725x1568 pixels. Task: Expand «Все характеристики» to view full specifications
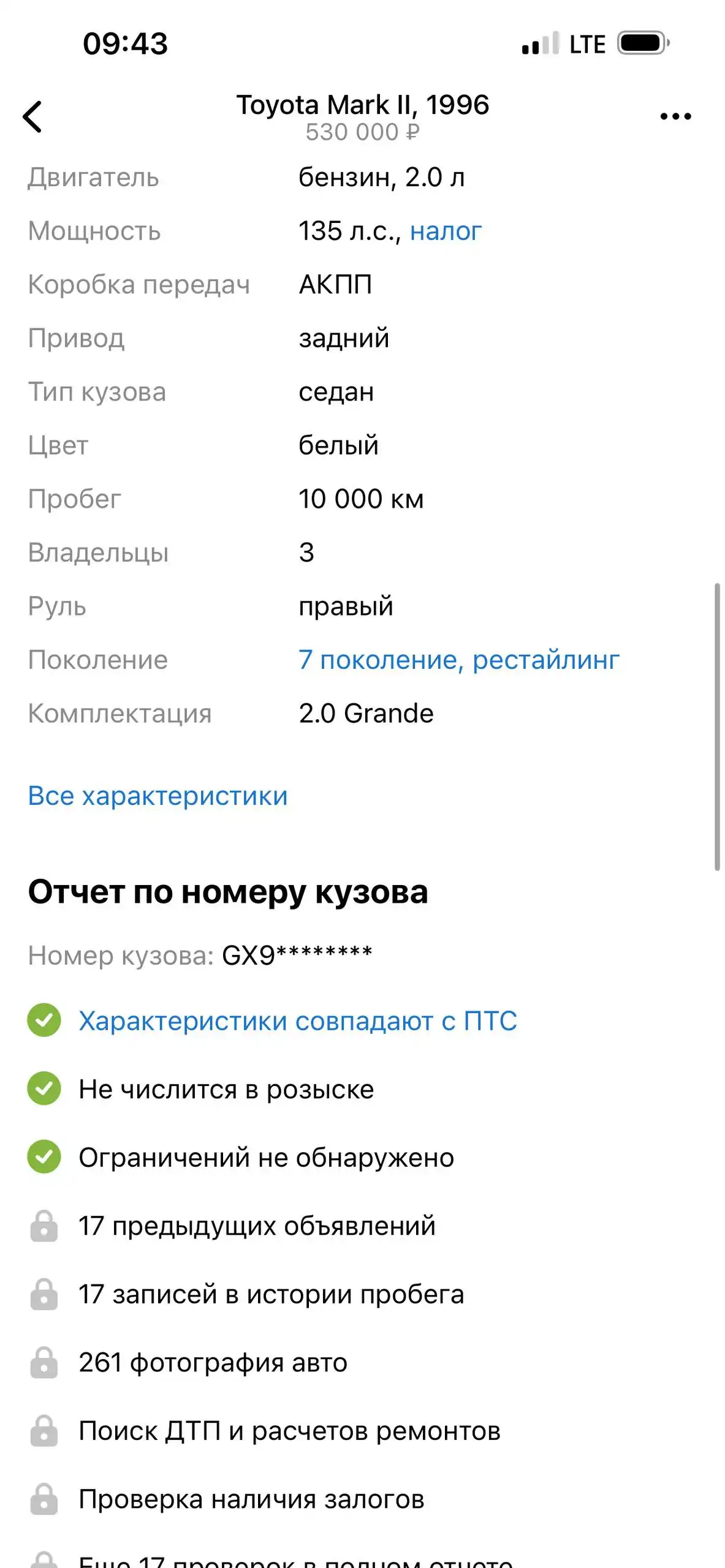click(x=158, y=796)
